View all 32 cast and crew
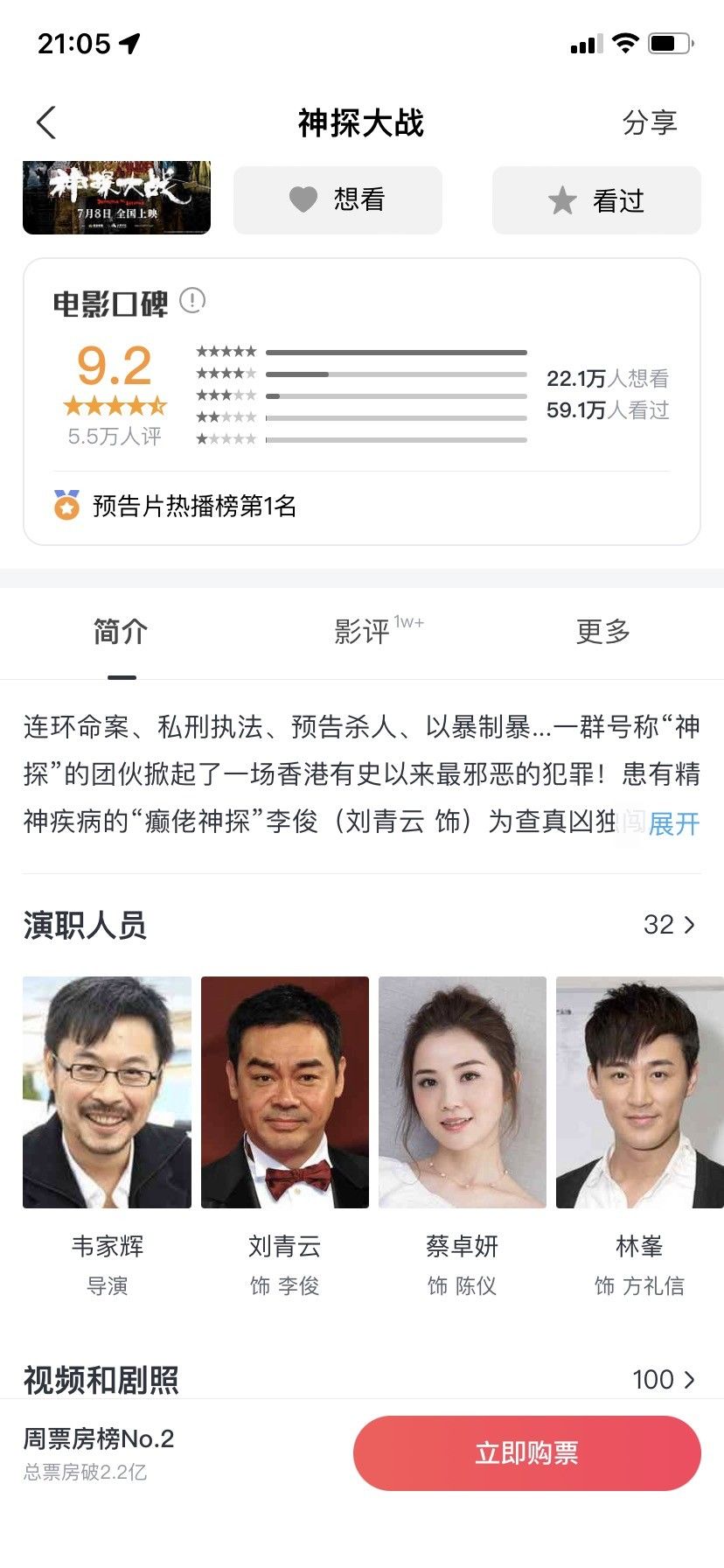The width and height of the screenshot is (724, 1568). click(670, 925)
